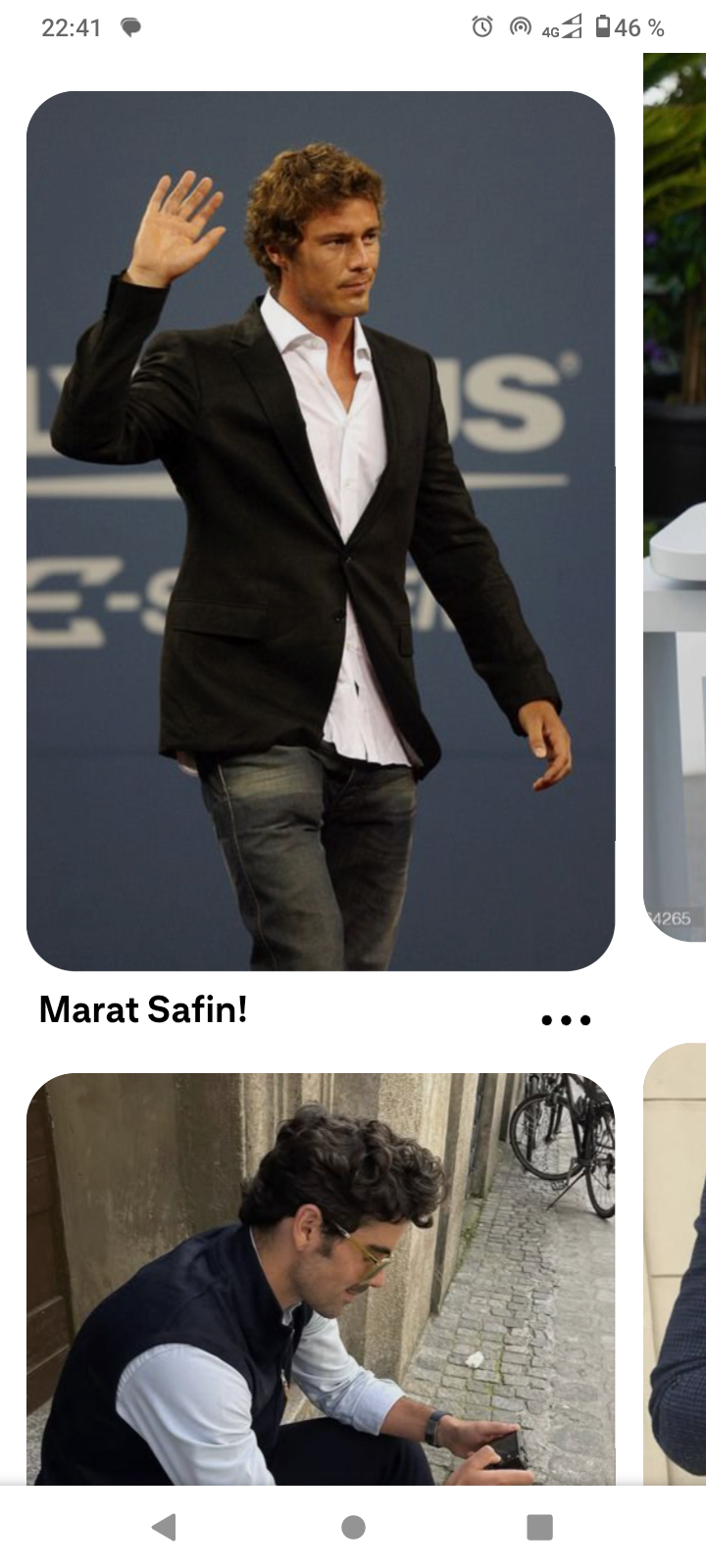Go to the device home screen
The width and height of the screenshot is (706, 1568).
(353, 1527)
